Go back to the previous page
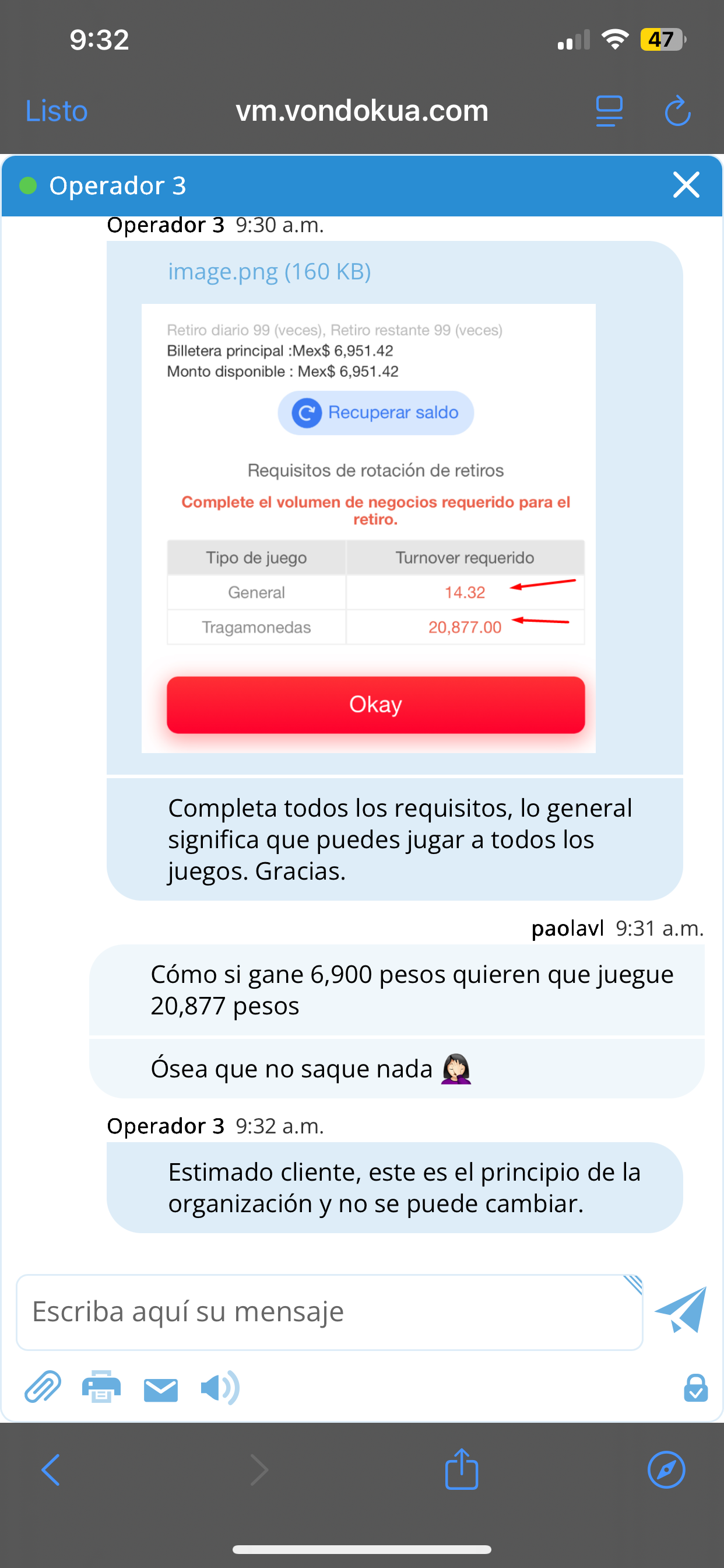Screen dimensions: 724x1568 pos(51,1470)
